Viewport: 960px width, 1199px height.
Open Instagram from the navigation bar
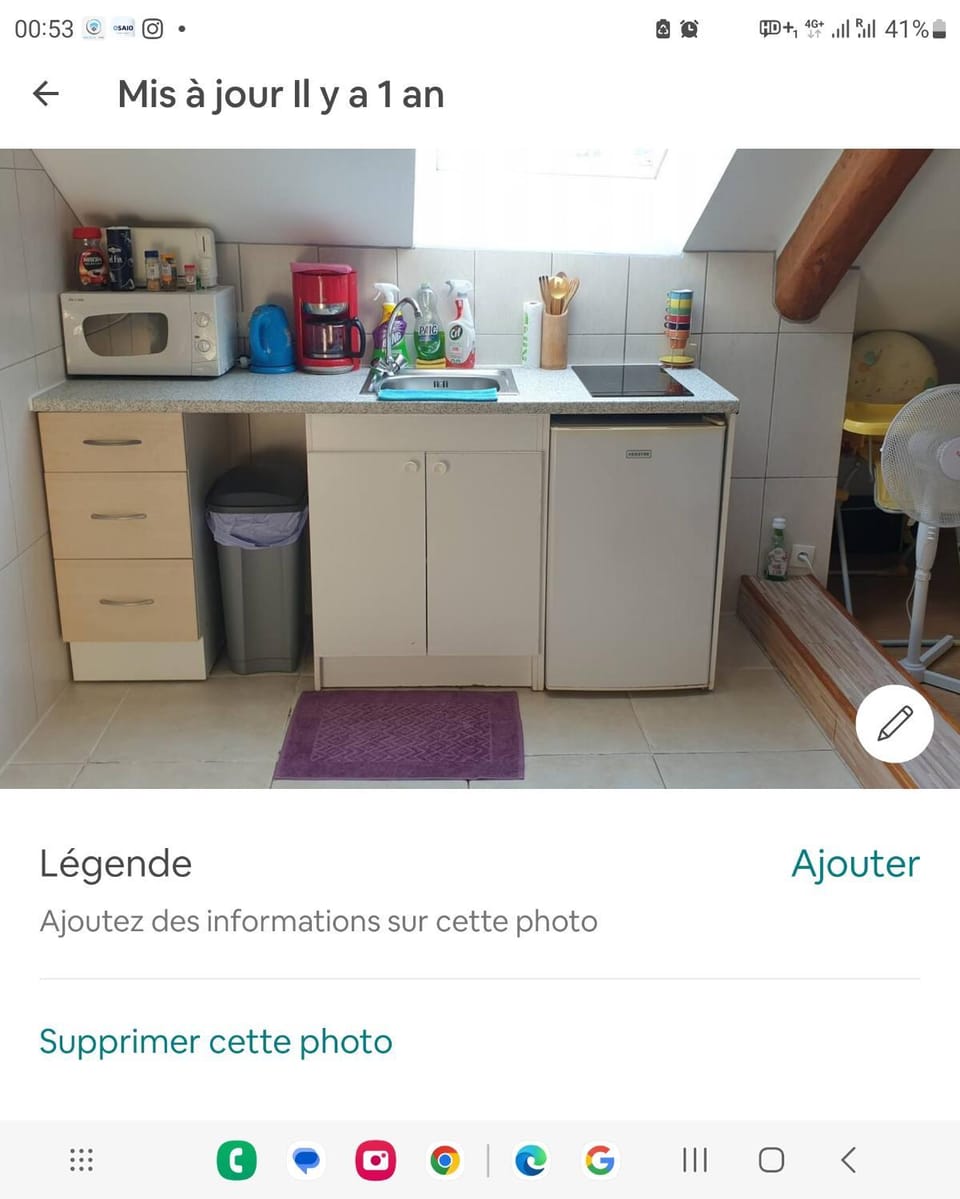click(x=375, y=1160)
